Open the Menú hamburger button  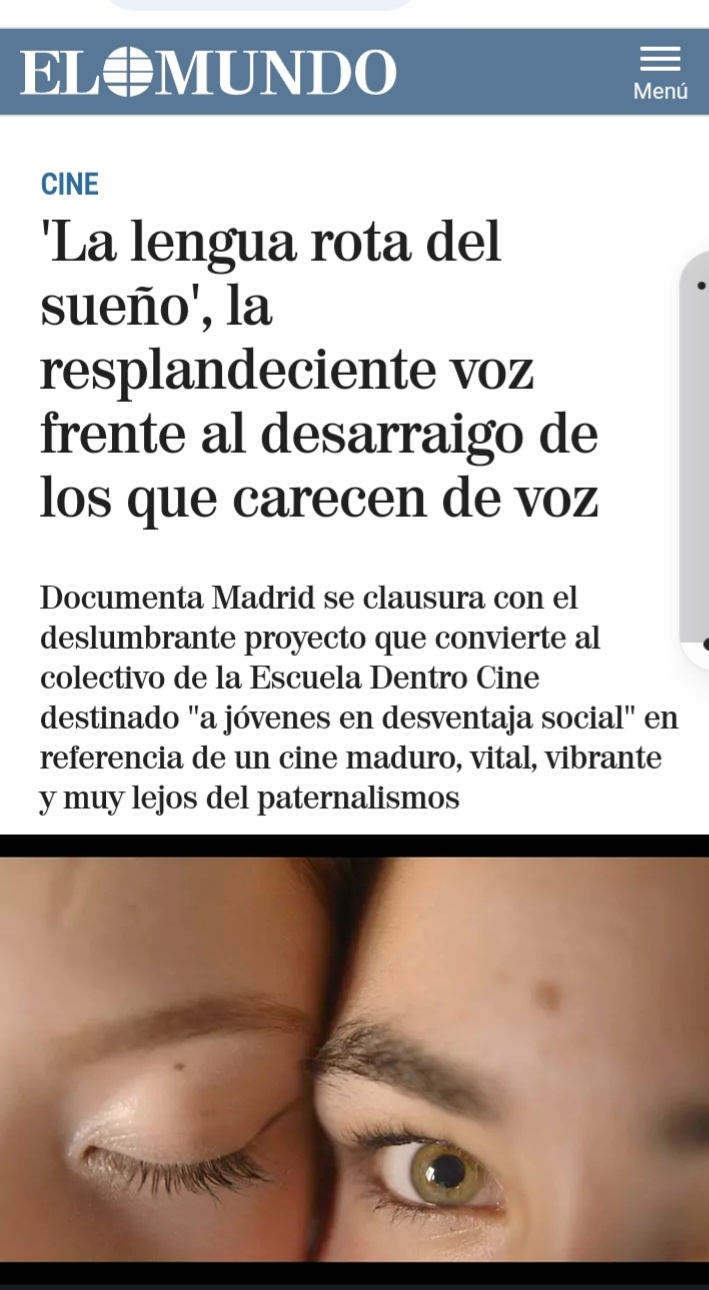[x=660, y=72]
